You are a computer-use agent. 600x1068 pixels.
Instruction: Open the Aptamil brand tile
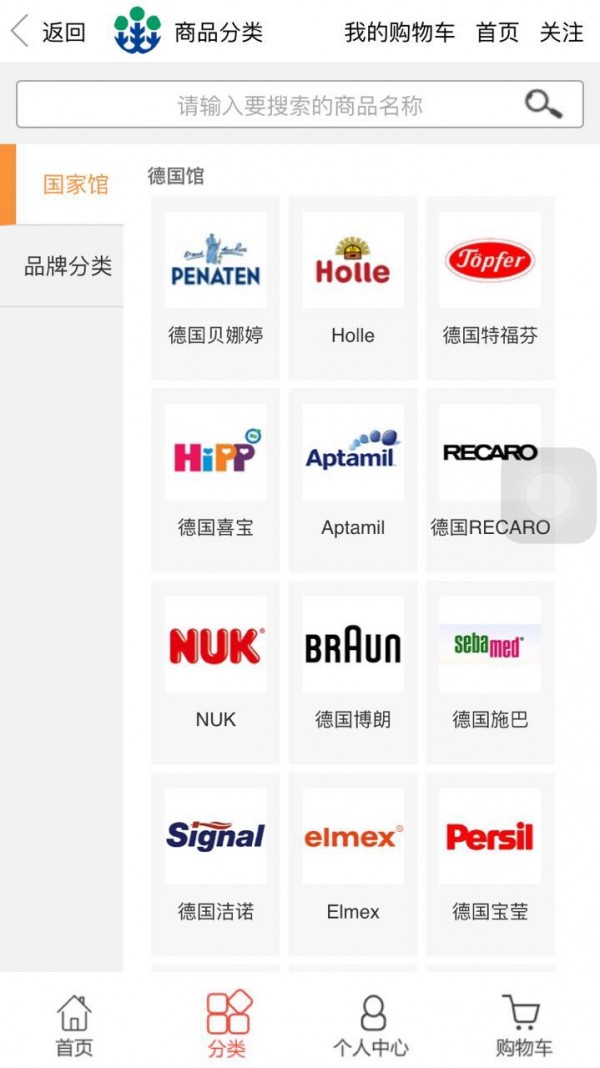coord(353,479)
